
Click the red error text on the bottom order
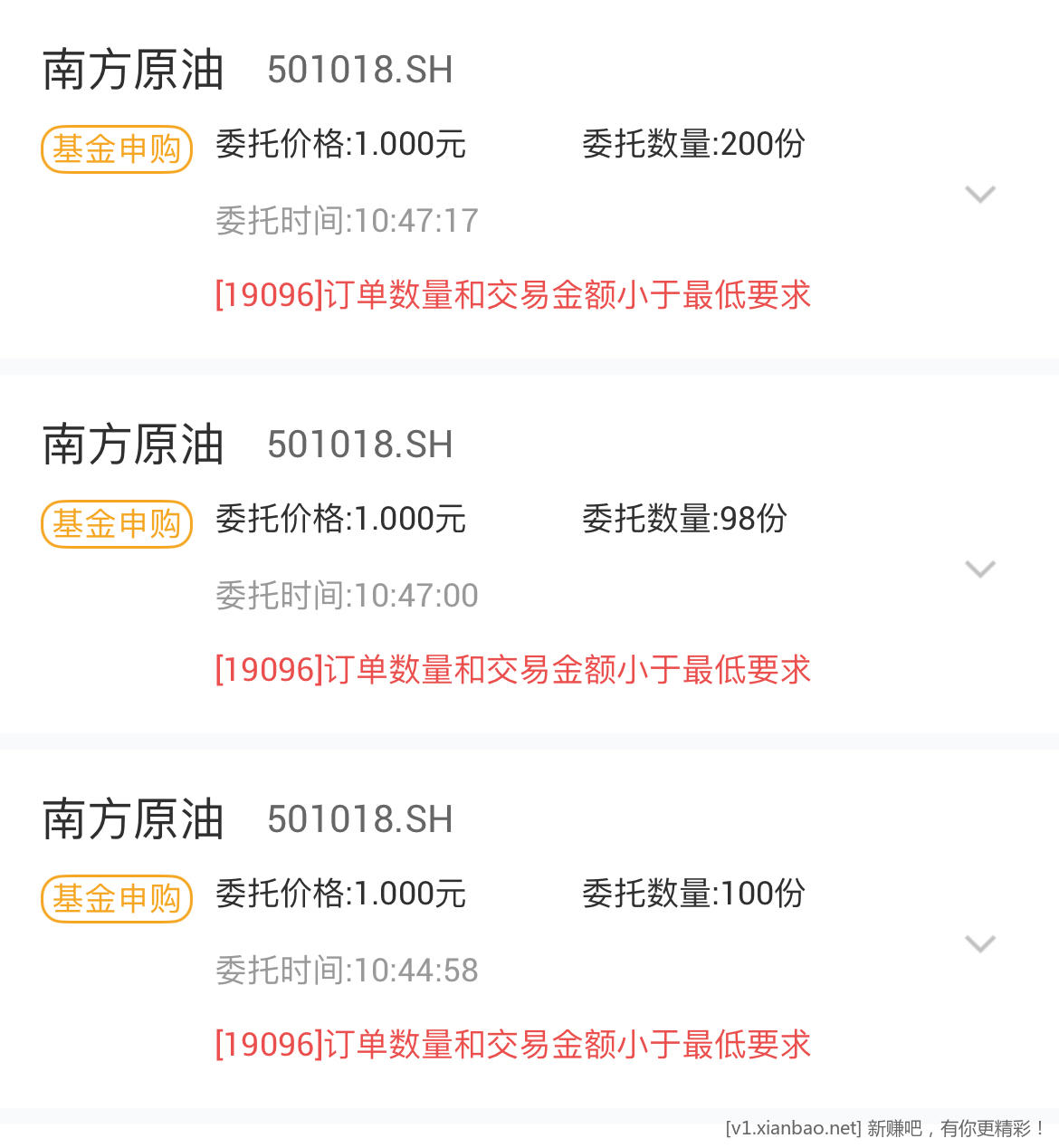[511, 1045]
